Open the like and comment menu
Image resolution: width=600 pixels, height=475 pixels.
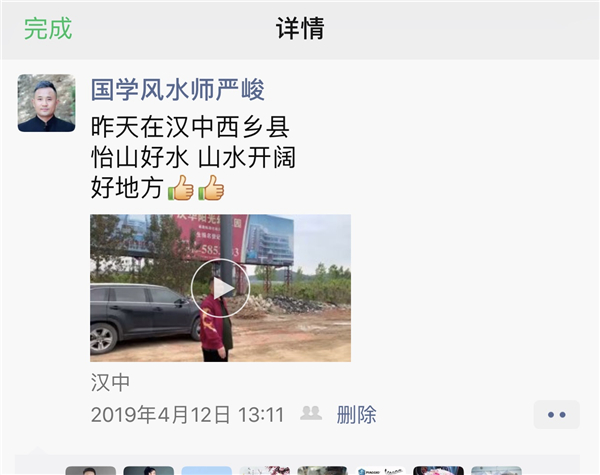coord(556,414)
